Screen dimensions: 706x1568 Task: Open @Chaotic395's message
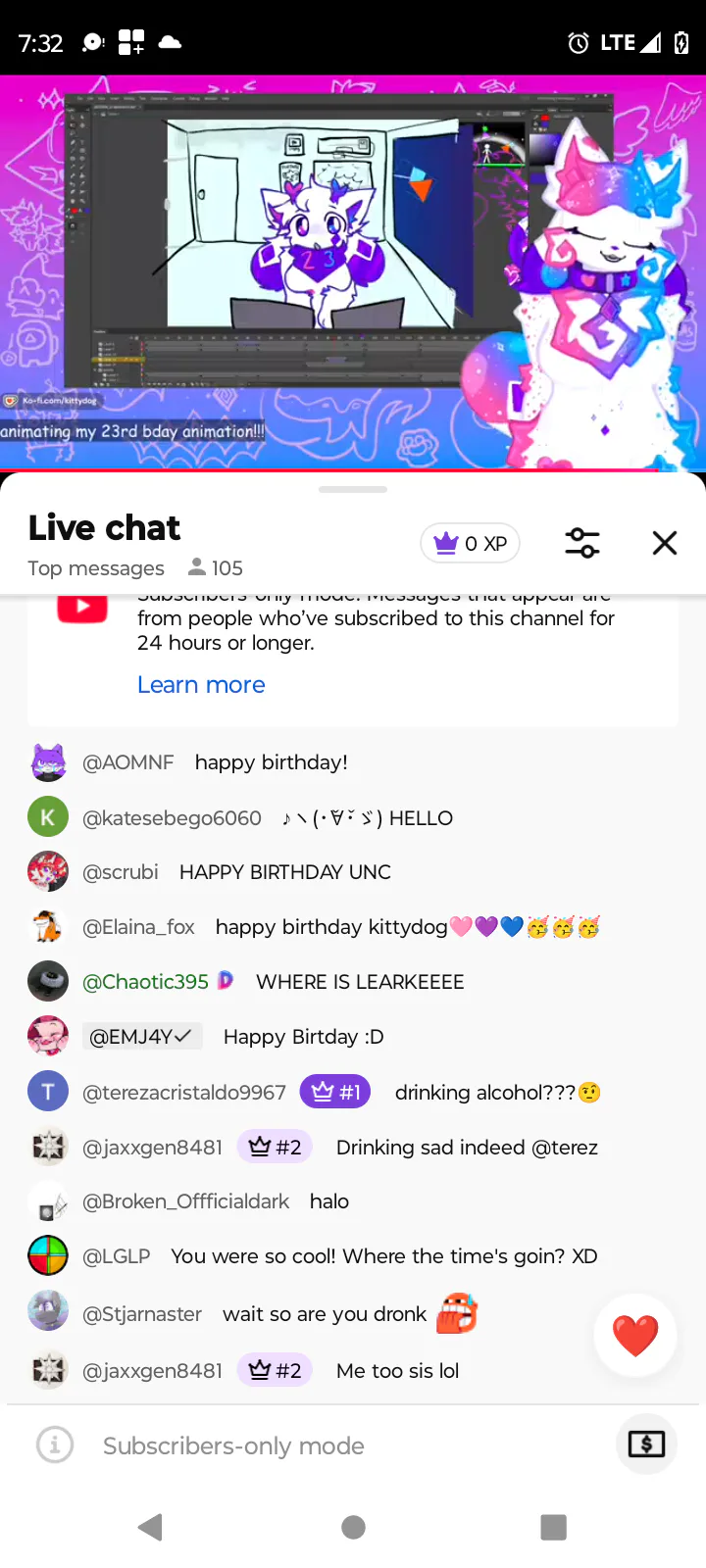pos(359,982)
